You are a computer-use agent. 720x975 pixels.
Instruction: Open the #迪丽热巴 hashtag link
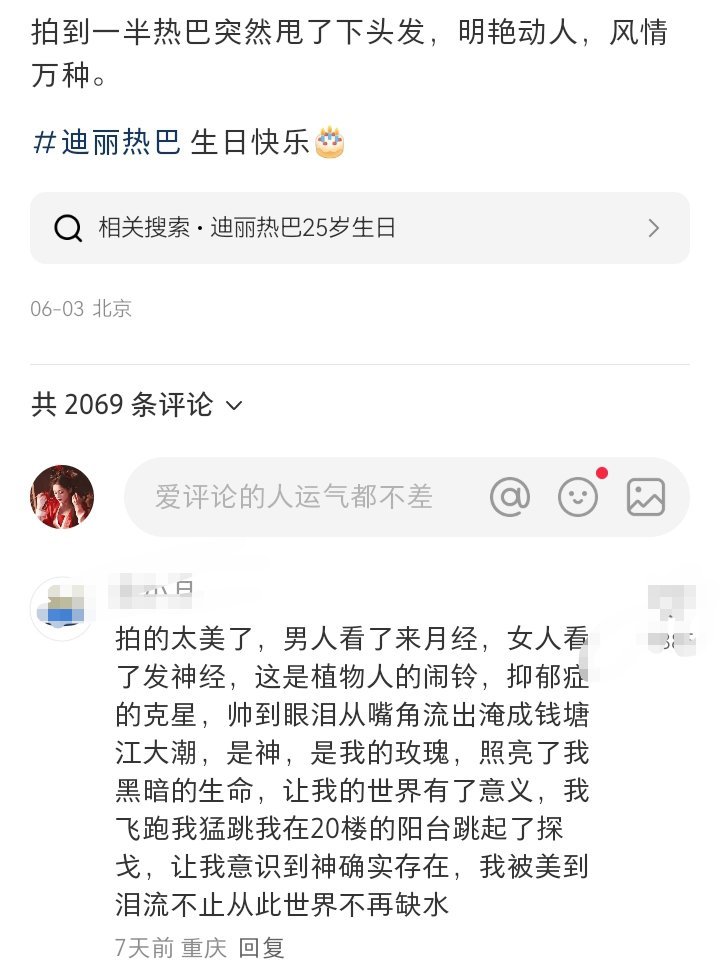pyautogui.click(x=107, y=142)
